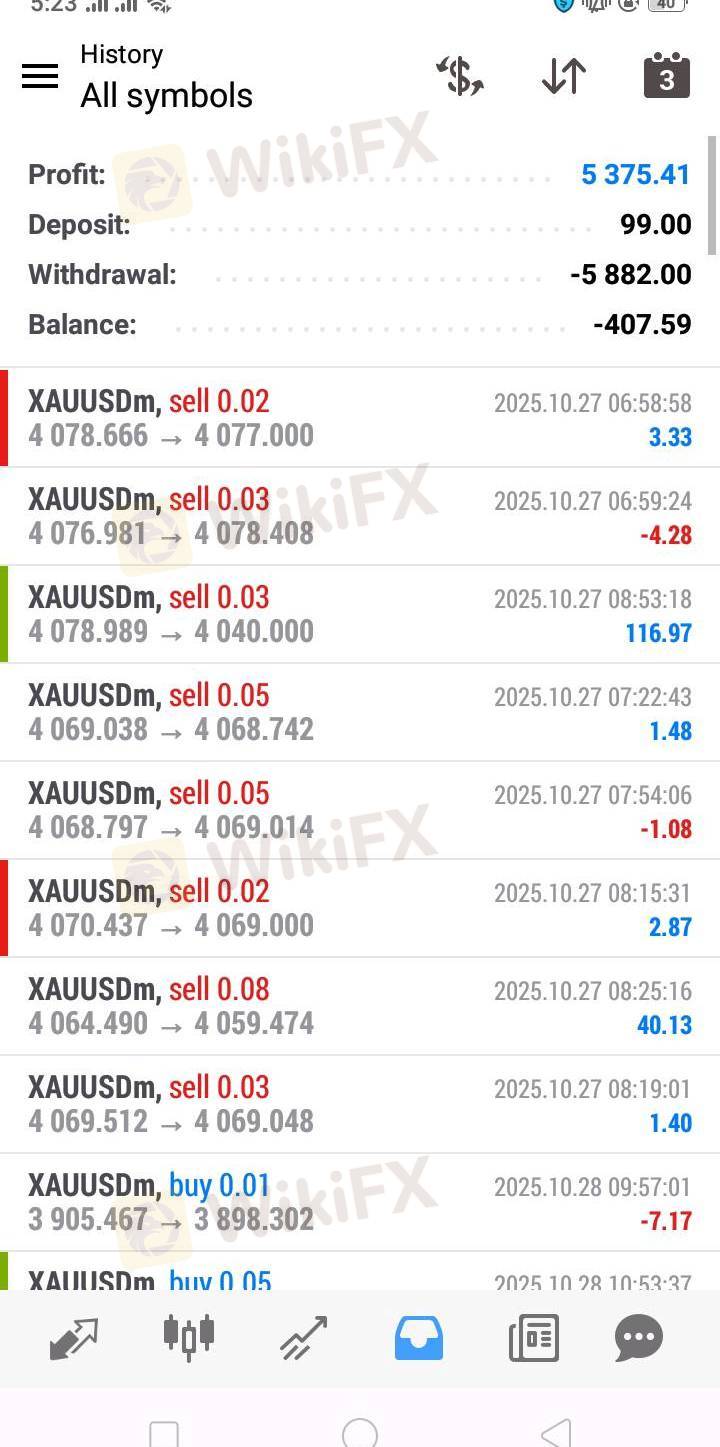Image resolution: width=720 pixels, height=1447 pixels.
Task: Select the History inbox tab
Action: pyautogui.click(x=419, y=1338)
